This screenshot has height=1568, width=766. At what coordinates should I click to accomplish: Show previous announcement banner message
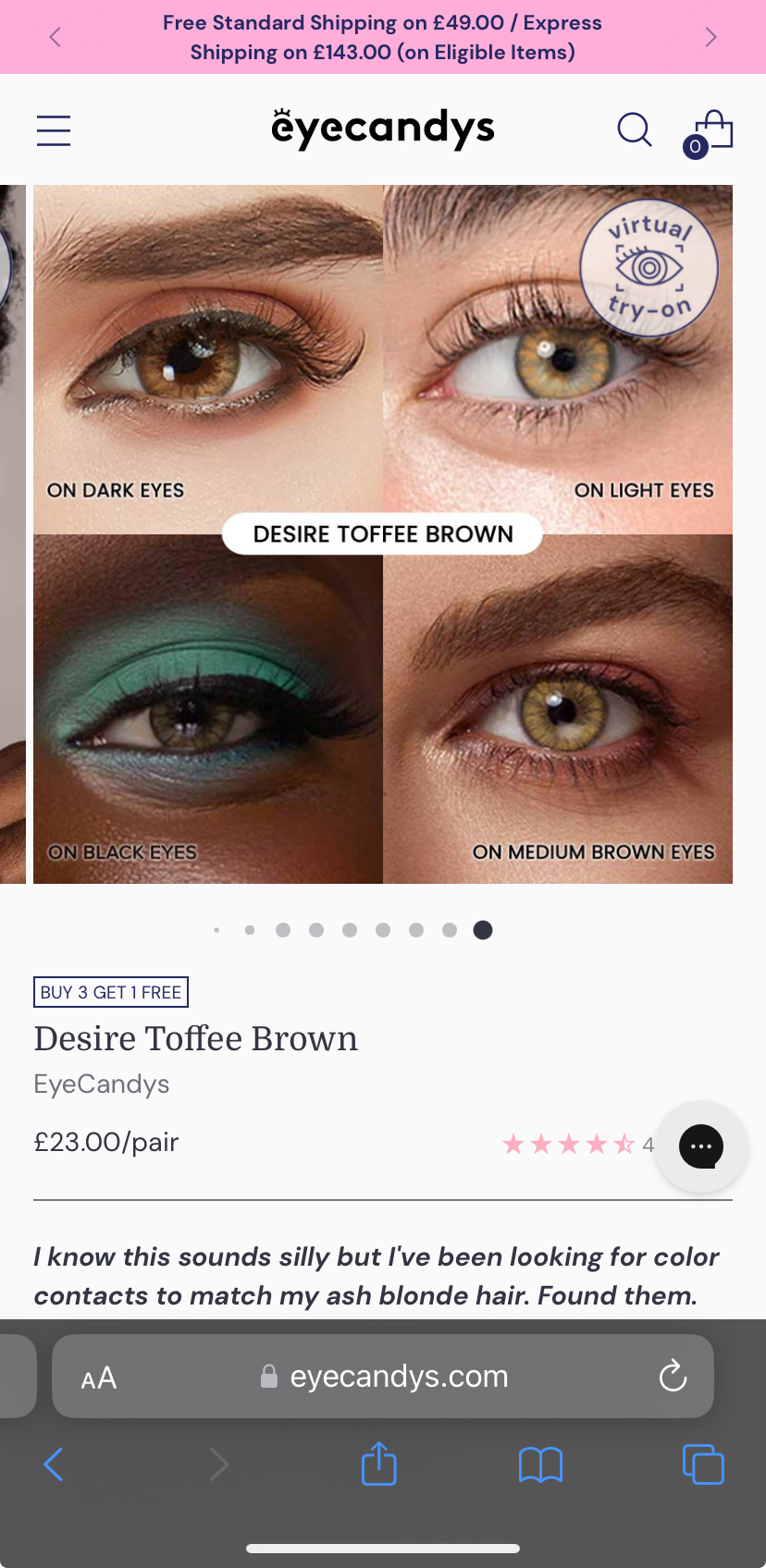pyautogui.click(x=56, y=37)
